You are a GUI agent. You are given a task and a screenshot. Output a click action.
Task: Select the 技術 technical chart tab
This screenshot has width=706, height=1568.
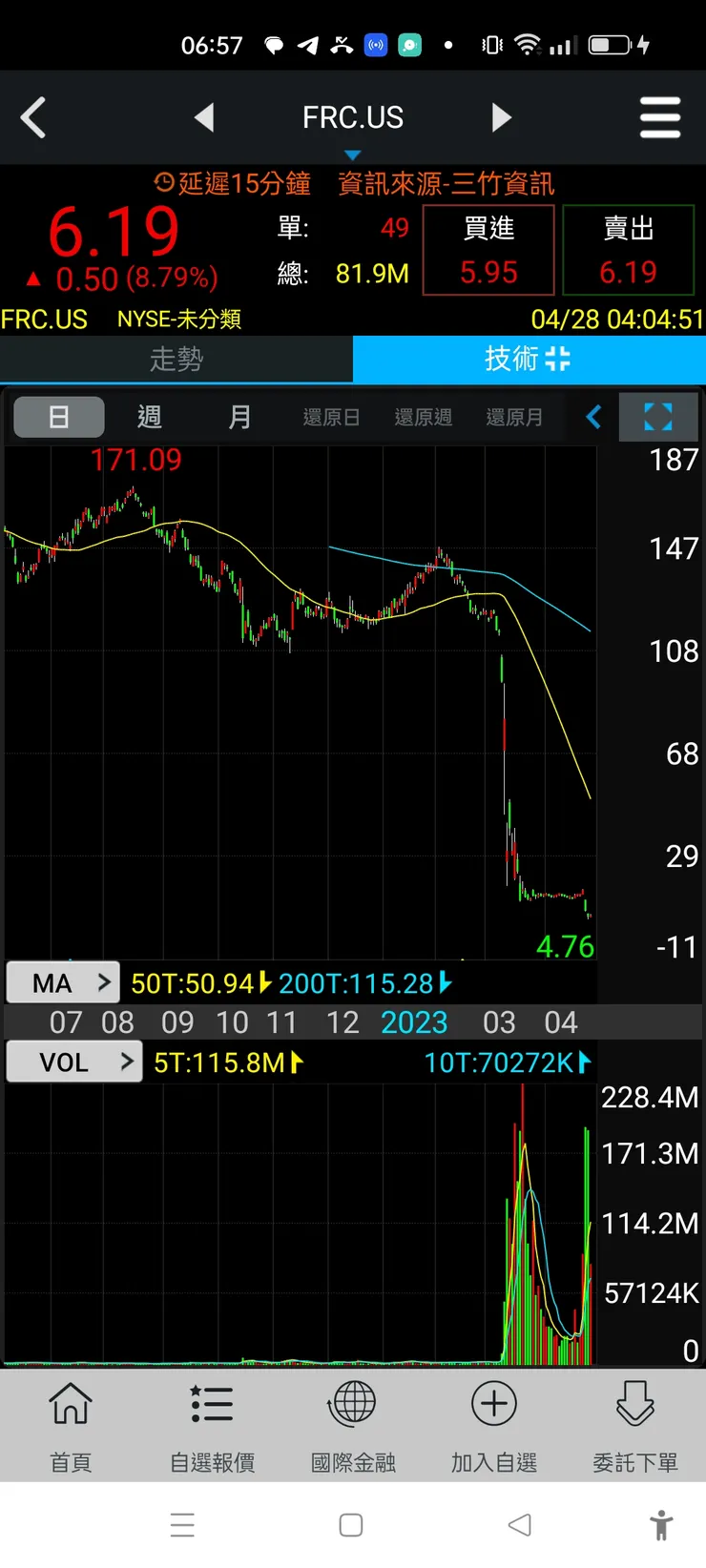[529, 360]
